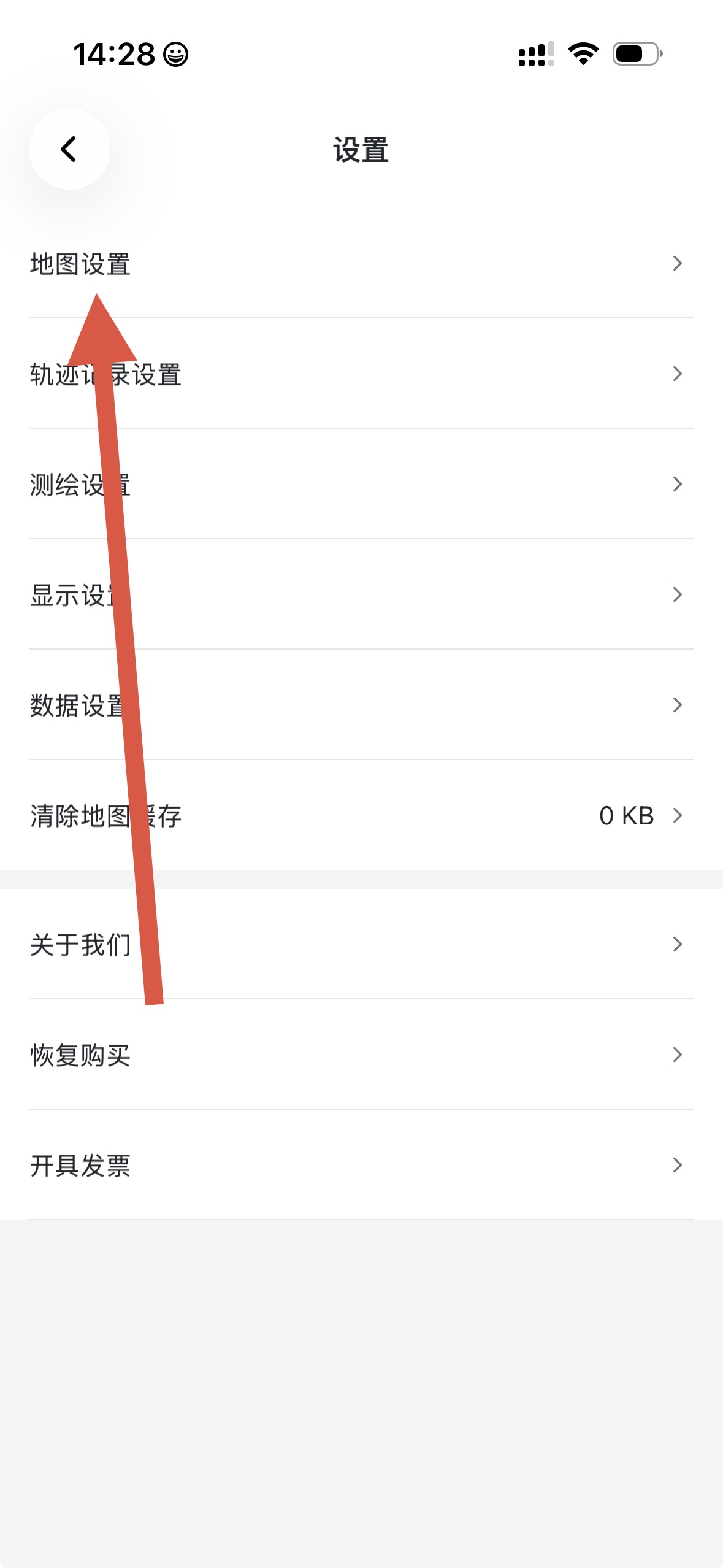Tap 清除地图缓存 to clear map cache

pos(361,816)
